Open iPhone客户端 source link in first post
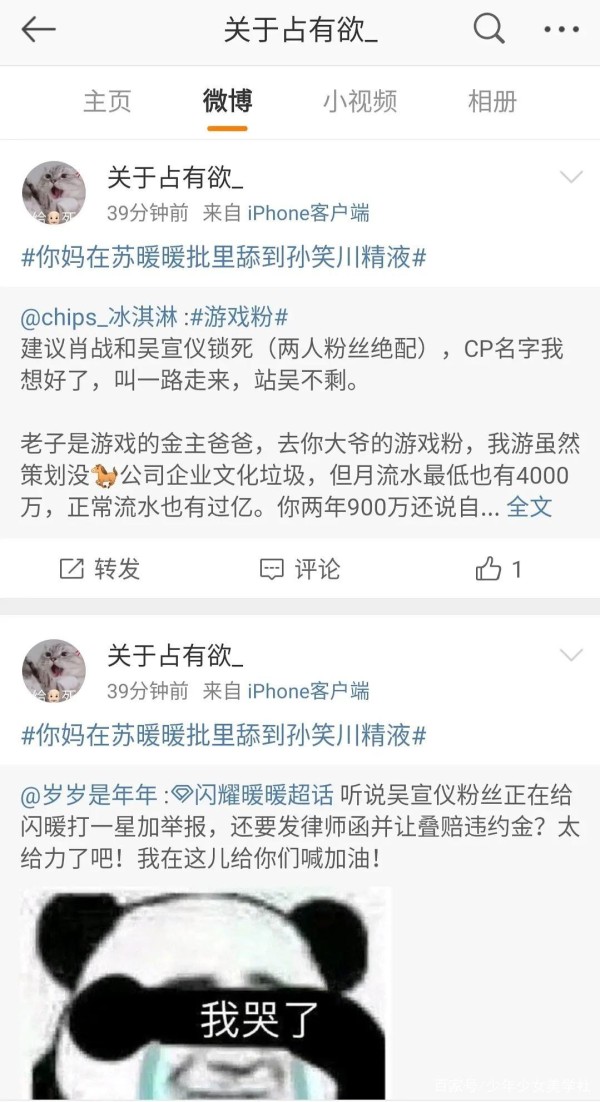600x1102 pixels. (308, 213)
